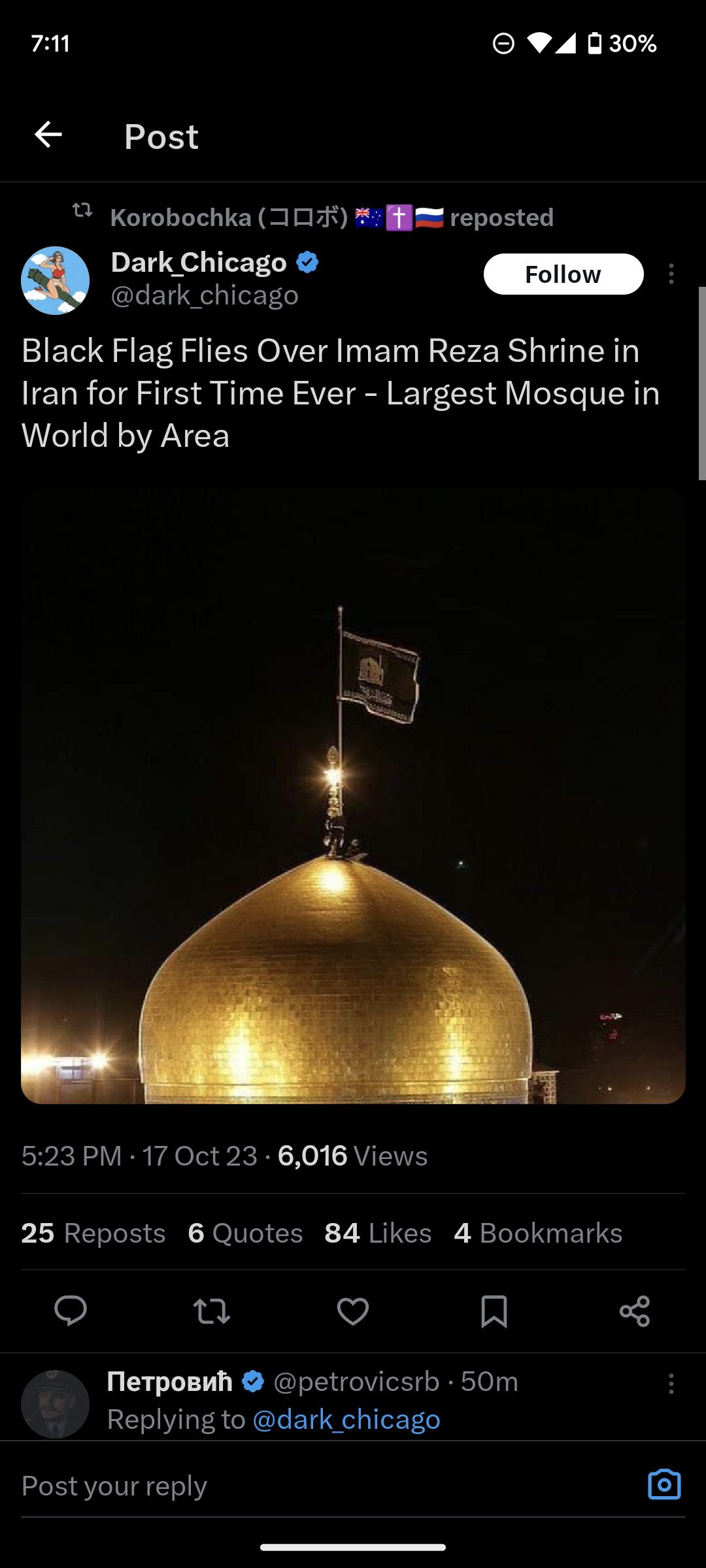706x1568 pixels.
Task: Go back using the arrow icon
Action: click(48, 135)
